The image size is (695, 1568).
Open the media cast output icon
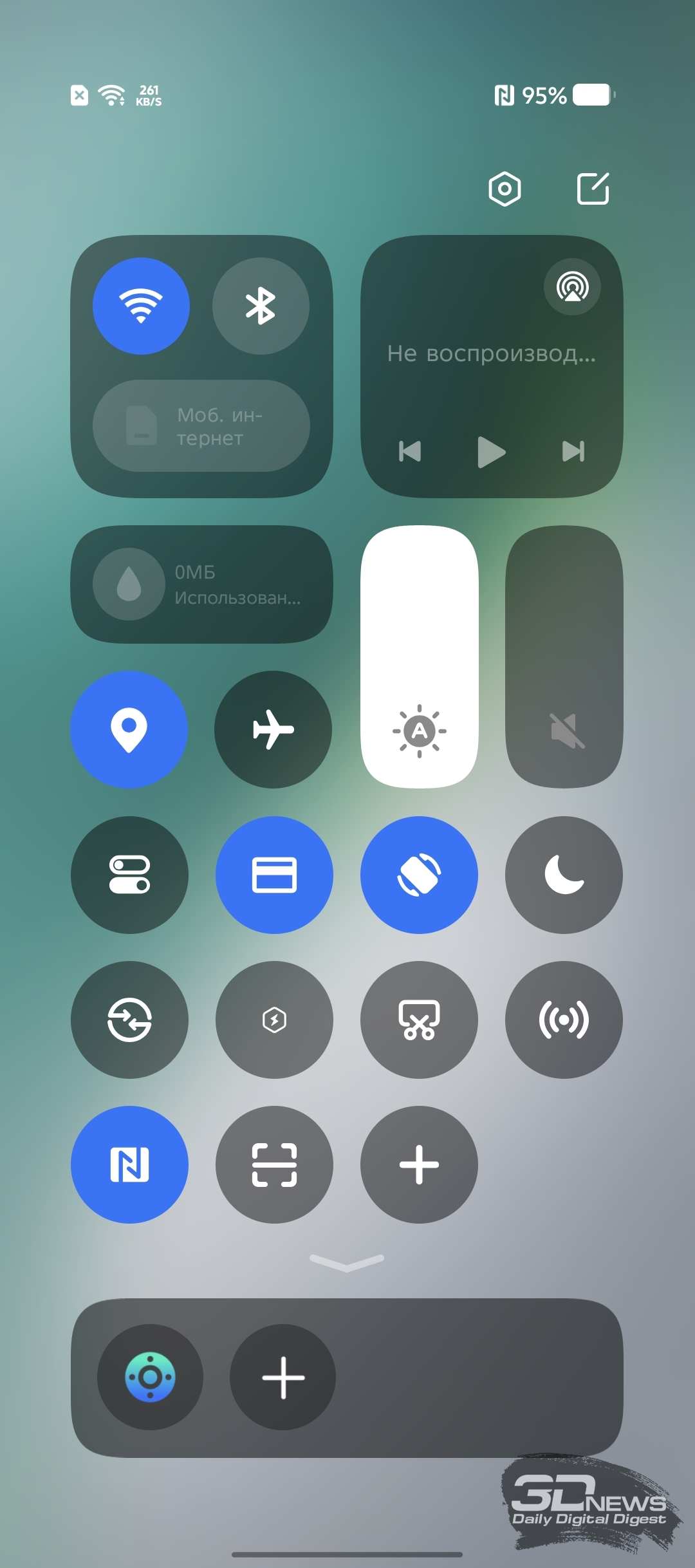click(x=572, y=286)
